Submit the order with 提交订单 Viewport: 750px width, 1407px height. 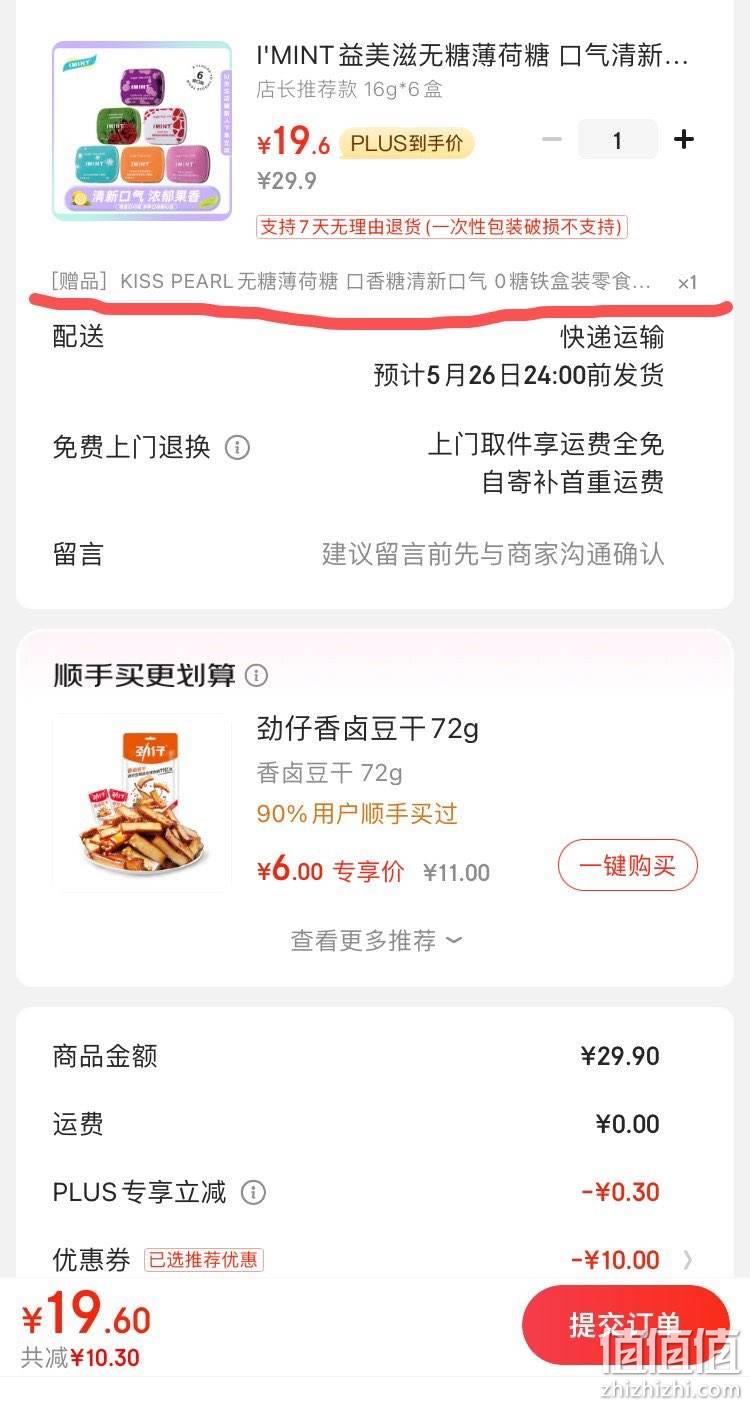[626, 1325]
